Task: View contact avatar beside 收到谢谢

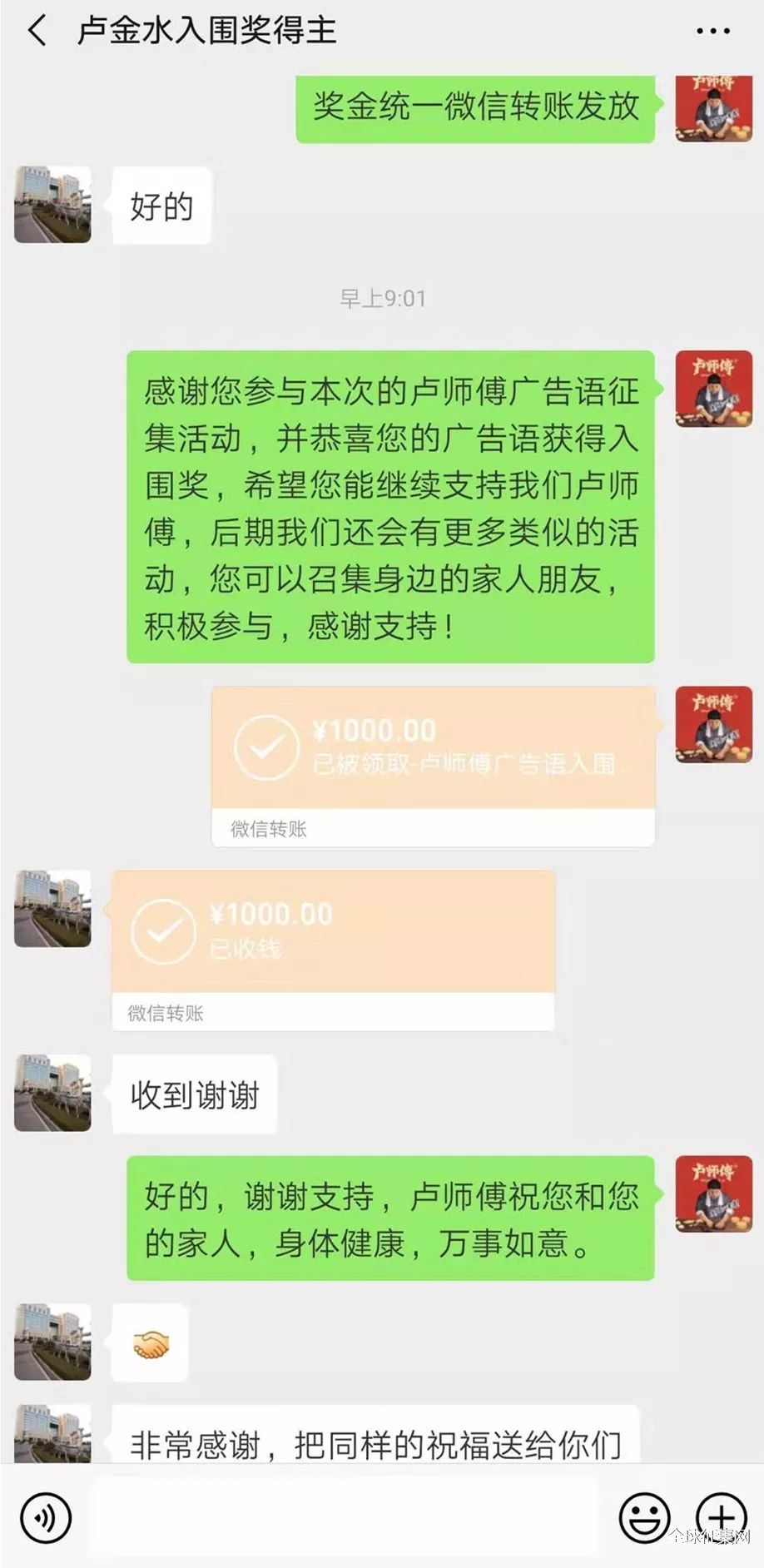Action: (52, 1093)
